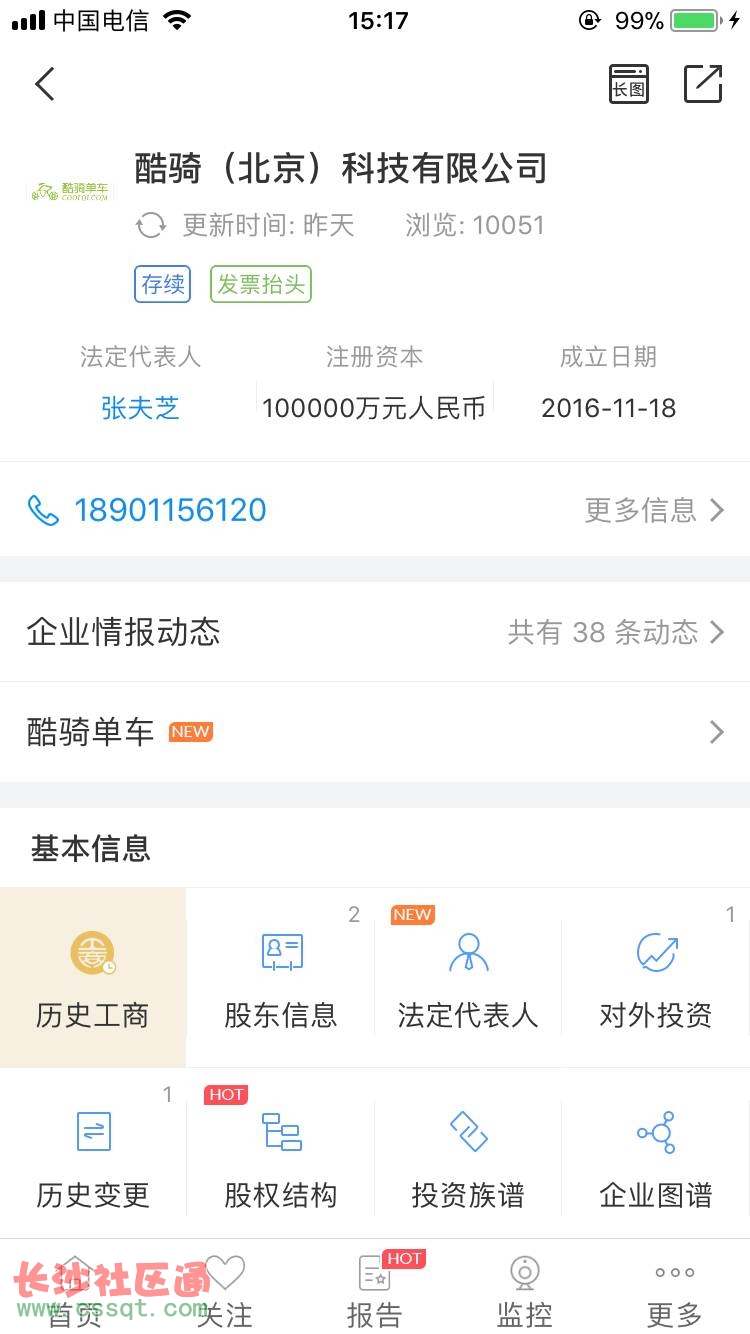Open the 发票抬头 tag
Viewport: 750px width, 1334px height.
click(x=261, y=284)
